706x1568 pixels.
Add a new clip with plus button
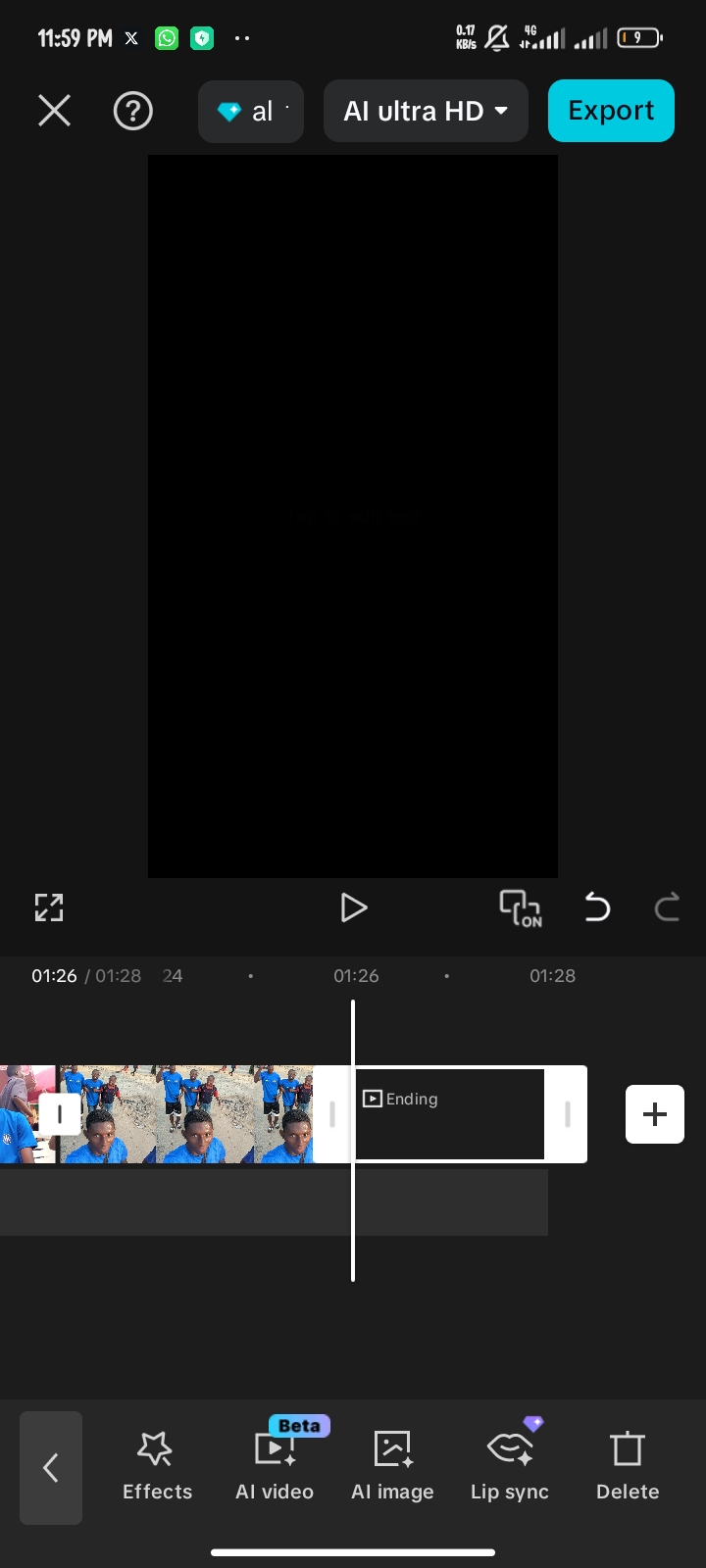click(x=655, y=1114)
